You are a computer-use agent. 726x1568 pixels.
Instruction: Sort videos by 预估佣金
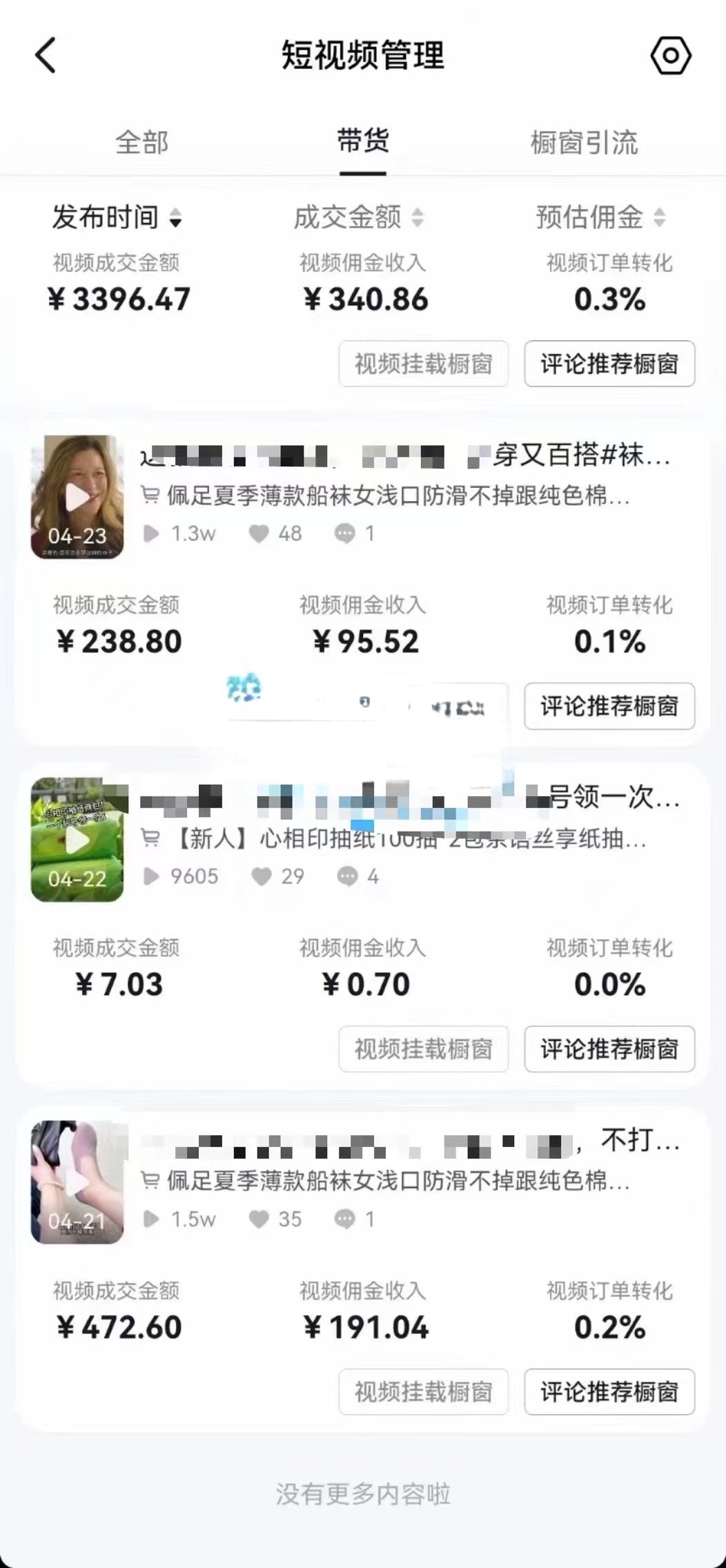[600, 217]
